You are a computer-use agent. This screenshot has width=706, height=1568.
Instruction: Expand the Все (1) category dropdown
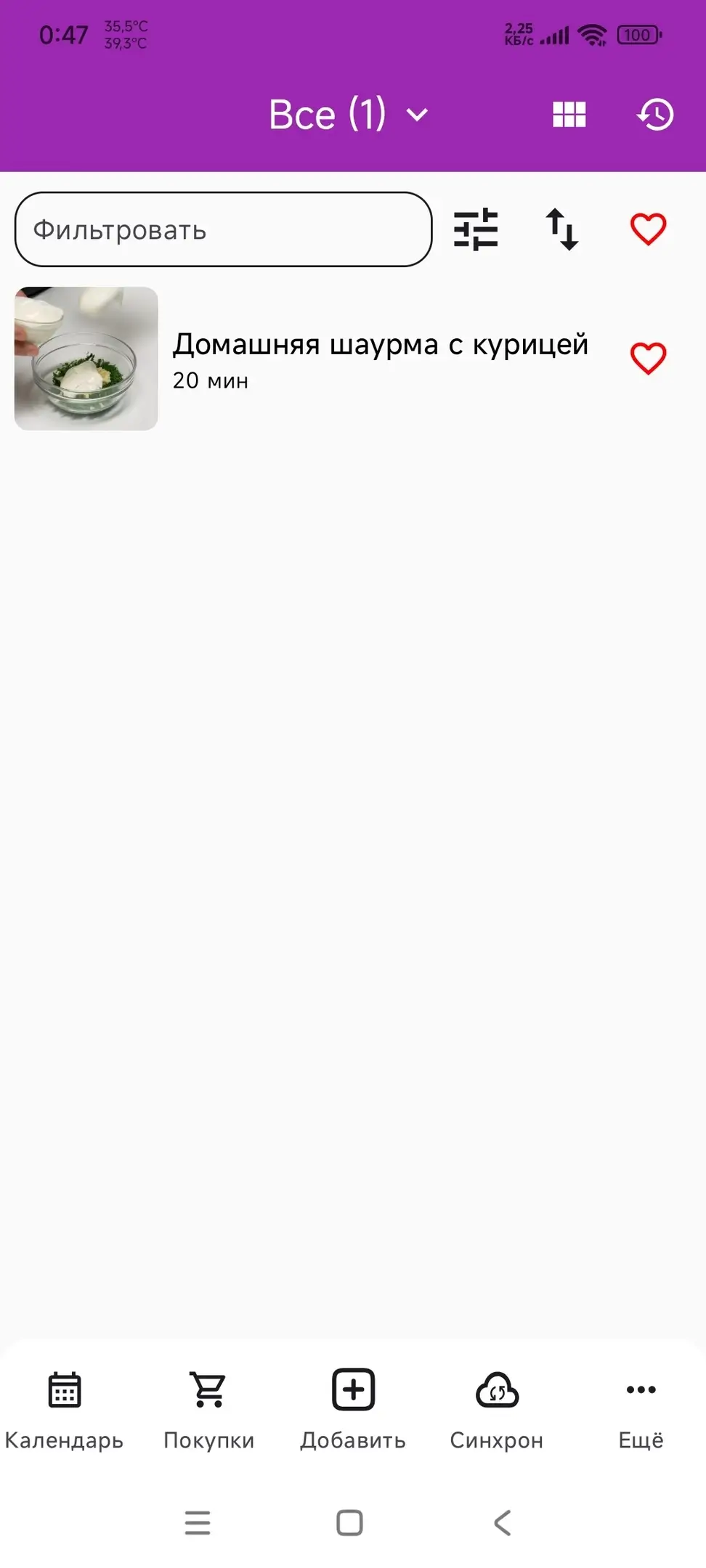tap(348, 115)
